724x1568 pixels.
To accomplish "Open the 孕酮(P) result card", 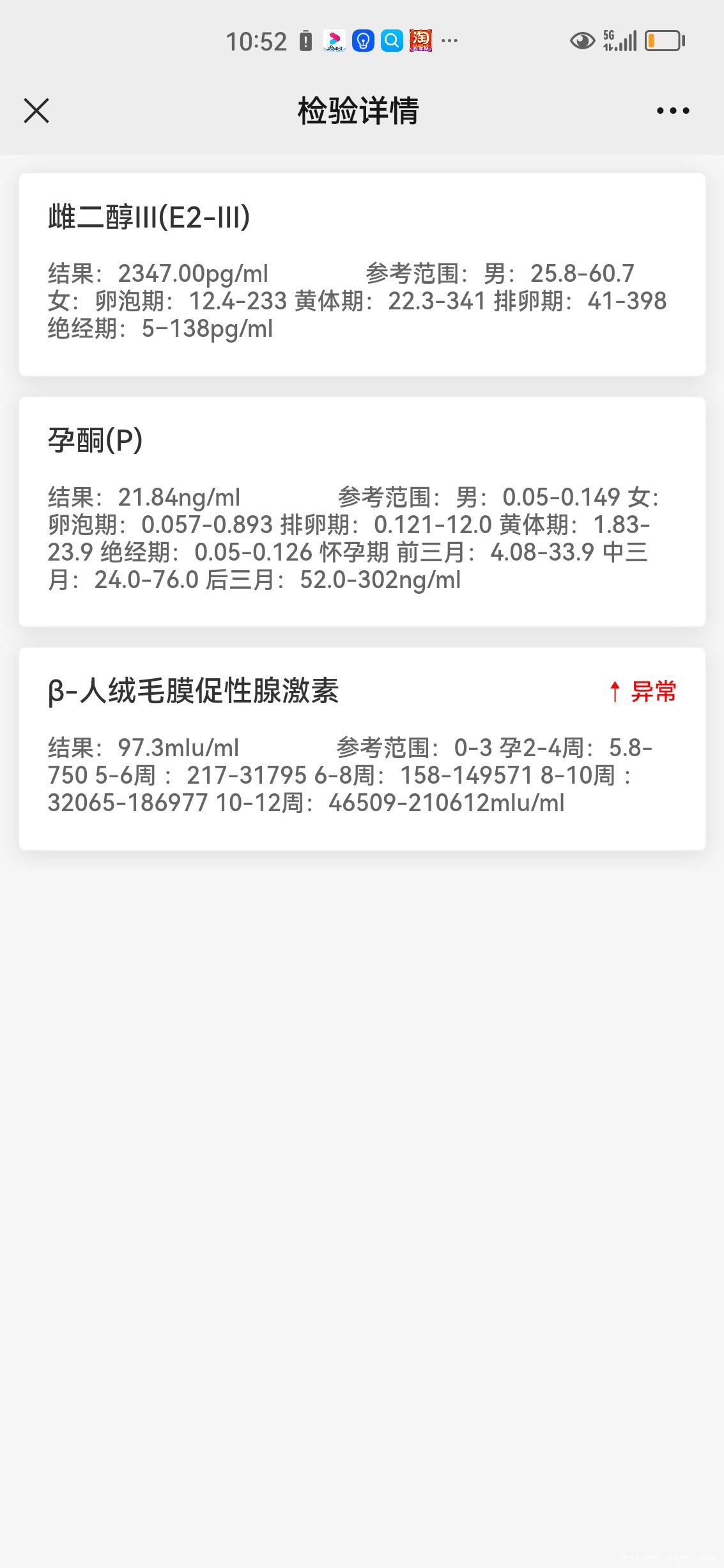I will click(361, 511).
